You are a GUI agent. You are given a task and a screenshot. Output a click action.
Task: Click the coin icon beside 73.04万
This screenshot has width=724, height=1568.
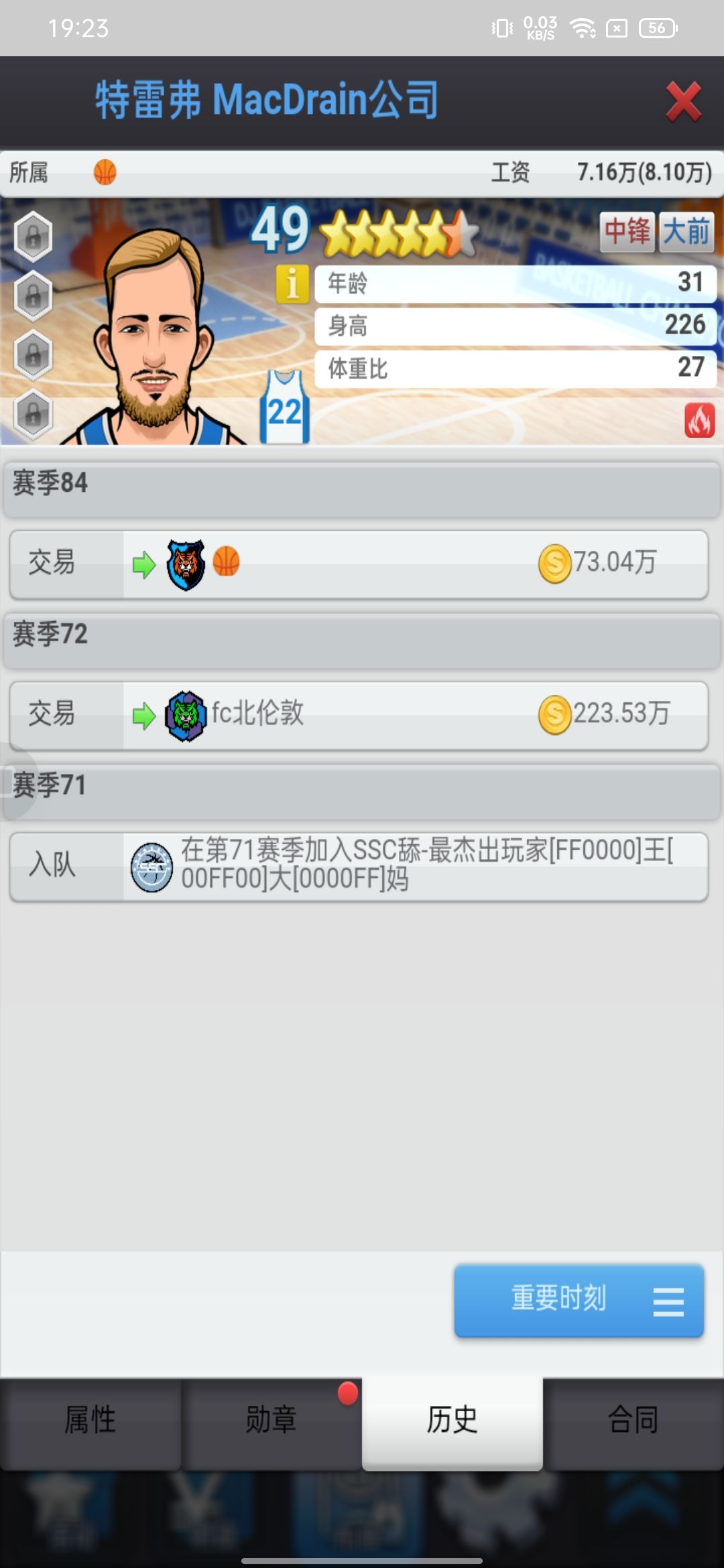[554, 565]
